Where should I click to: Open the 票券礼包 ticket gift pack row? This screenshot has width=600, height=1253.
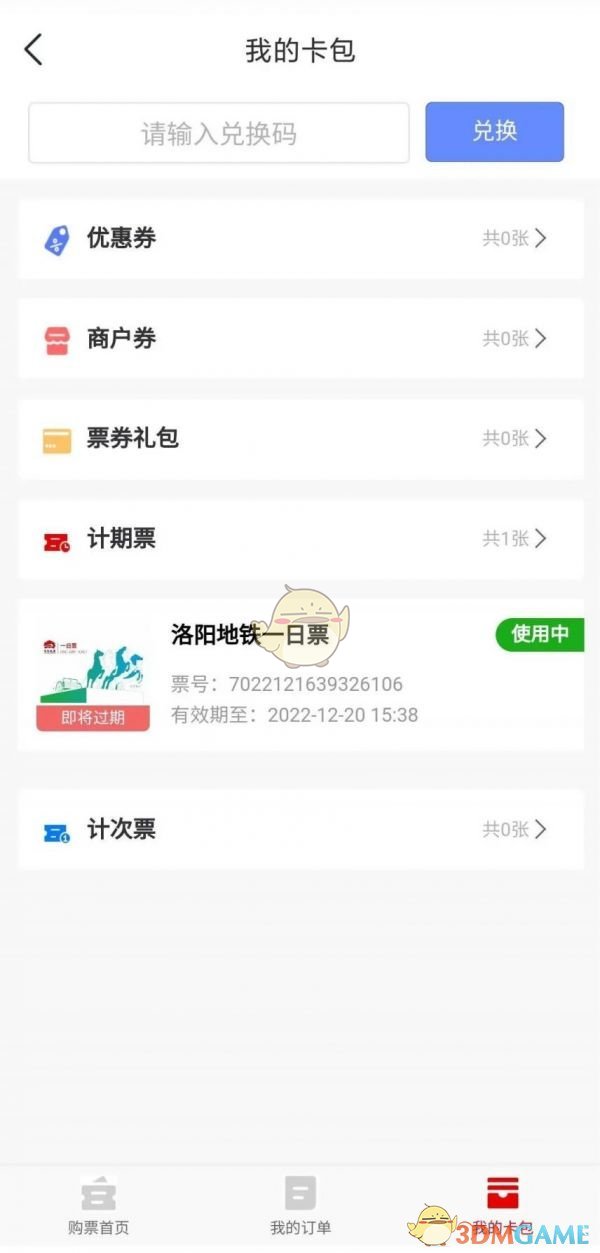tap(300, 439)
